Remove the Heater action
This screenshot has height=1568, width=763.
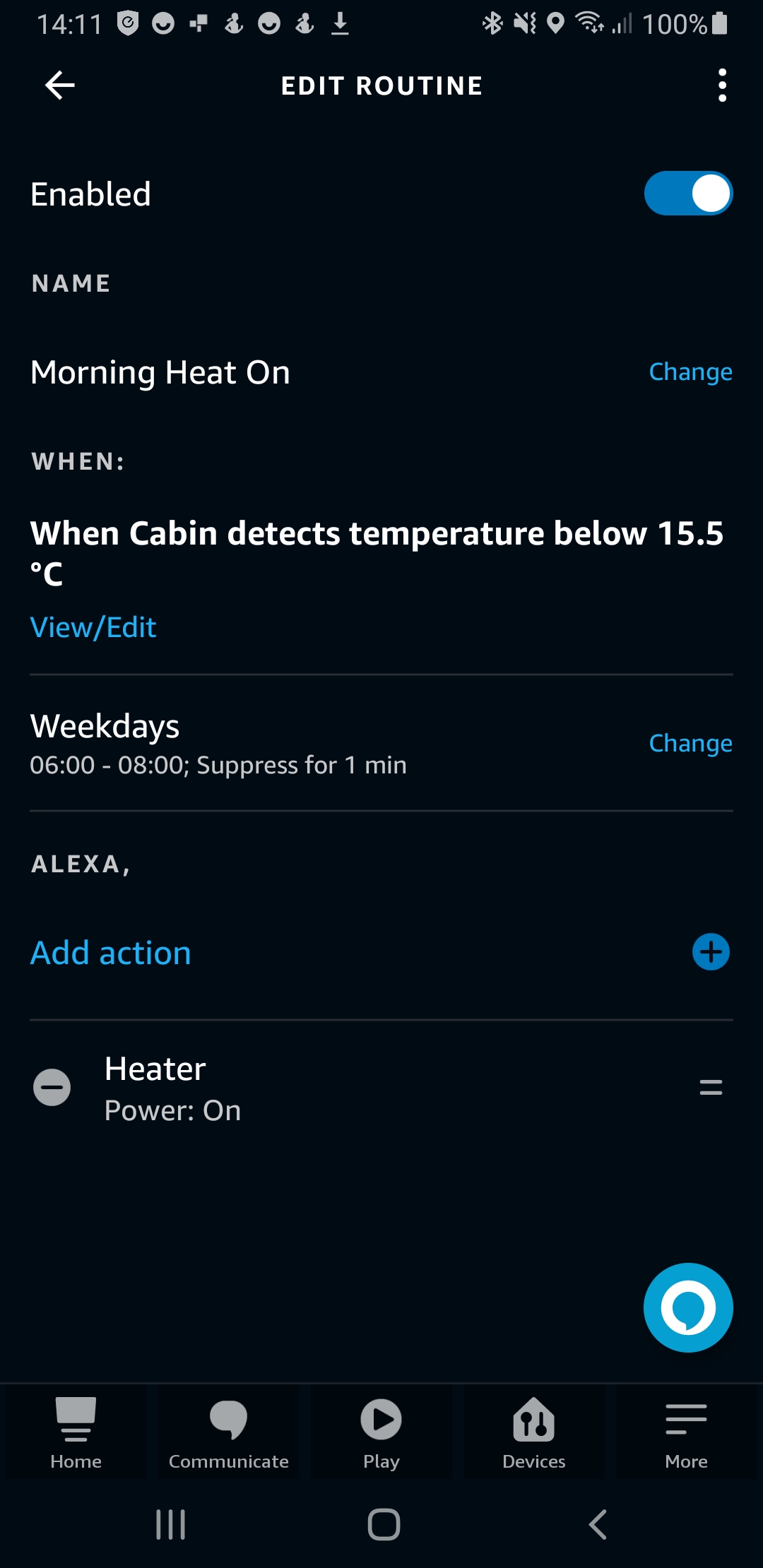click(52, 1087)
